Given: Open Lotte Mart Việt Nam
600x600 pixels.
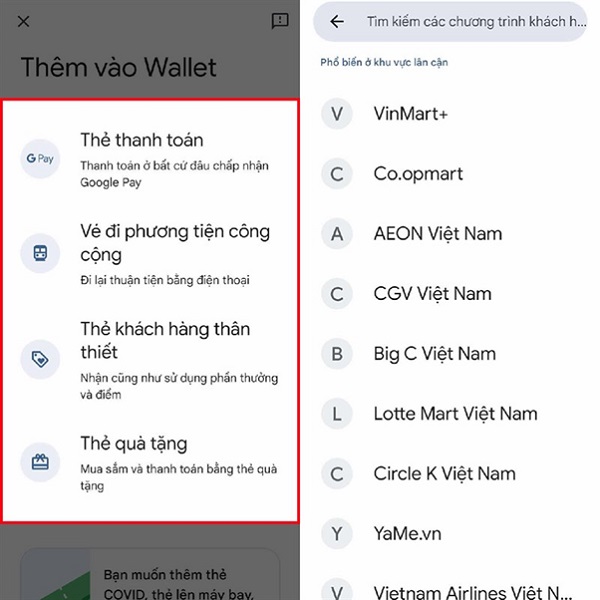Looking at the screenshot, I should pyautogui.click(x=455, y=414).
